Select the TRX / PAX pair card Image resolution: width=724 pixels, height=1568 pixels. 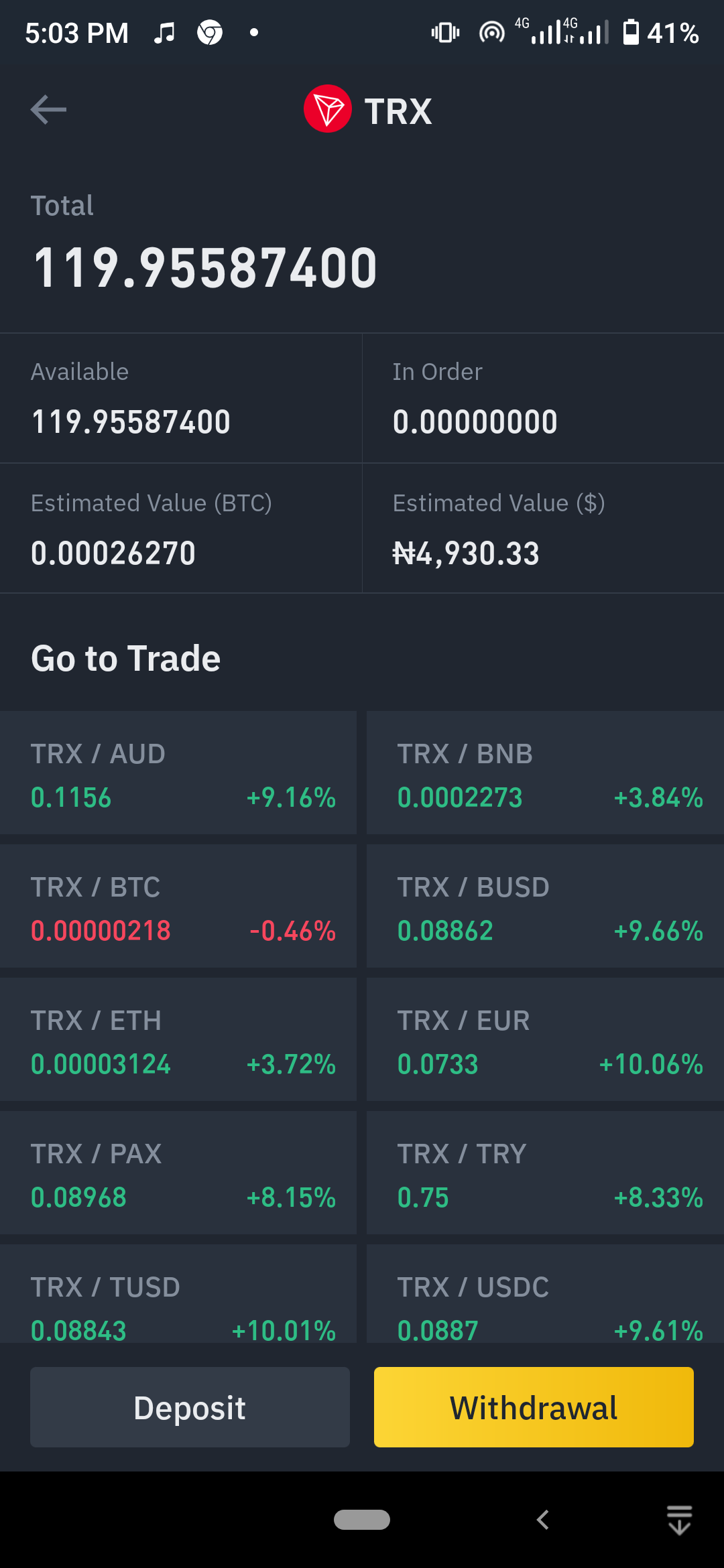(178, 1173)
